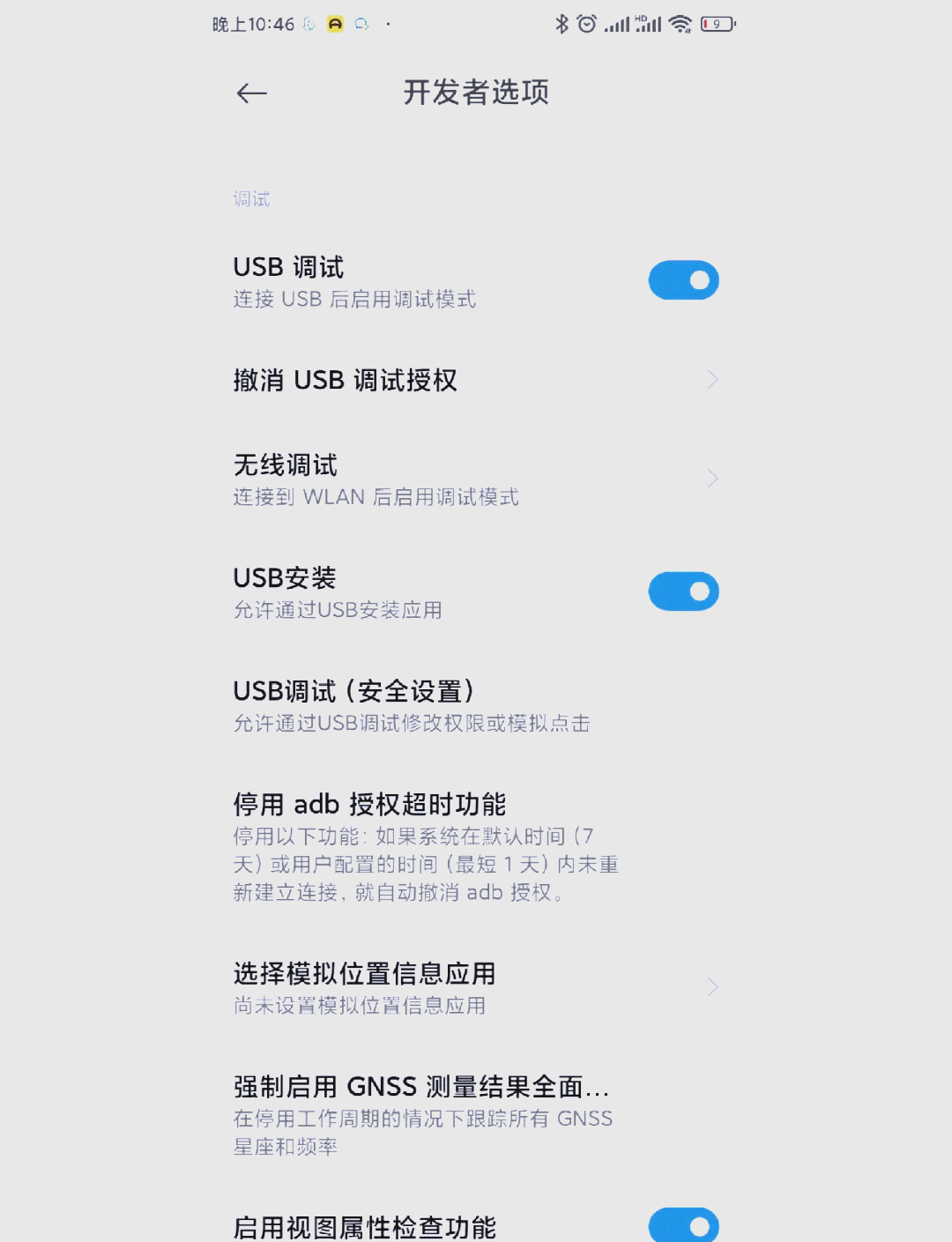Tap the cellular signal strength icon
The width and height of the screenshot is (952, 1242).
point(617,24)
